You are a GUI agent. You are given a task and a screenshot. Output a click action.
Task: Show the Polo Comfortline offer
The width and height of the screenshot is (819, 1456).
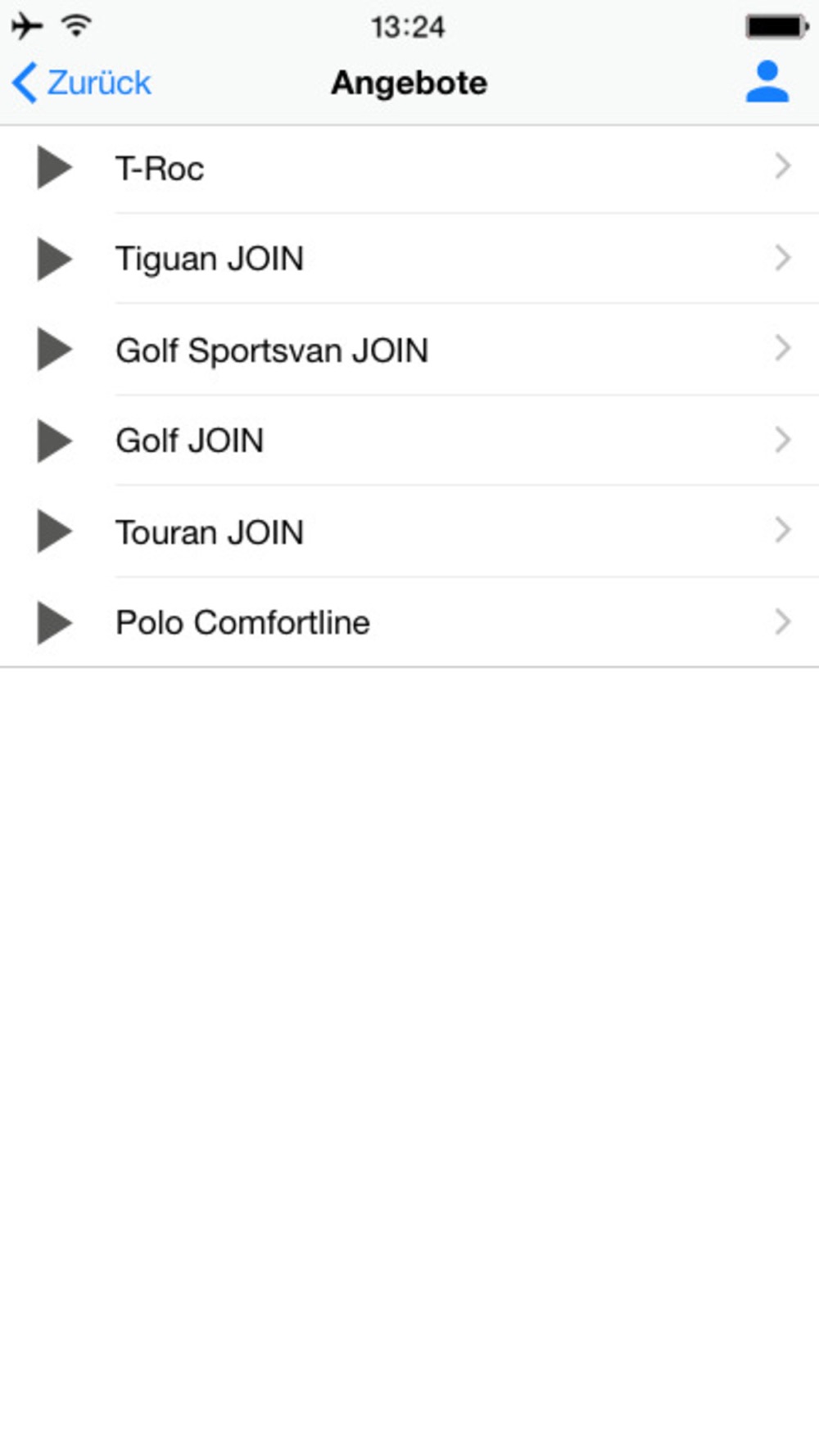click(x=409, y=622)
